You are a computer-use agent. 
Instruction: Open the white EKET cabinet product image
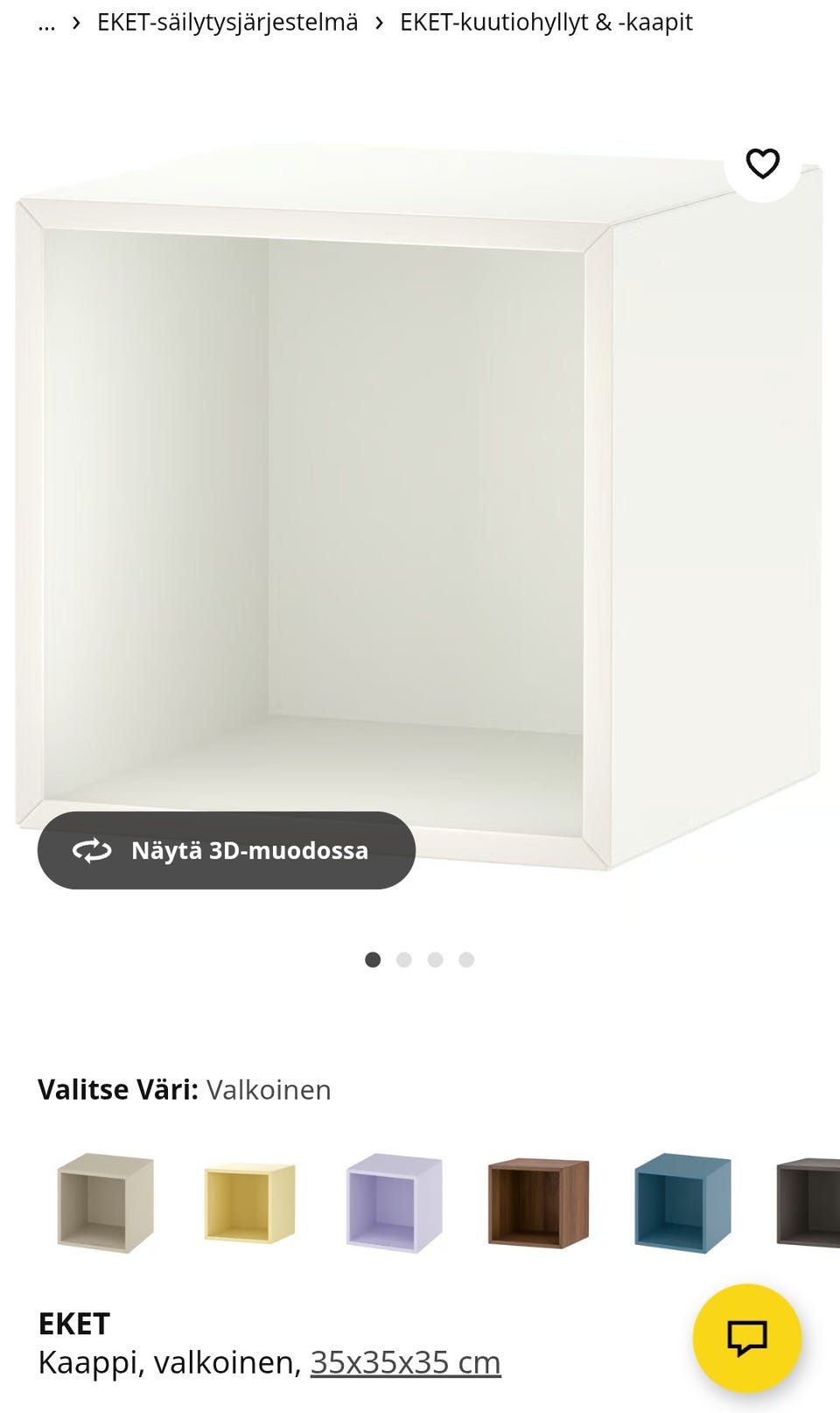(420, 508)
